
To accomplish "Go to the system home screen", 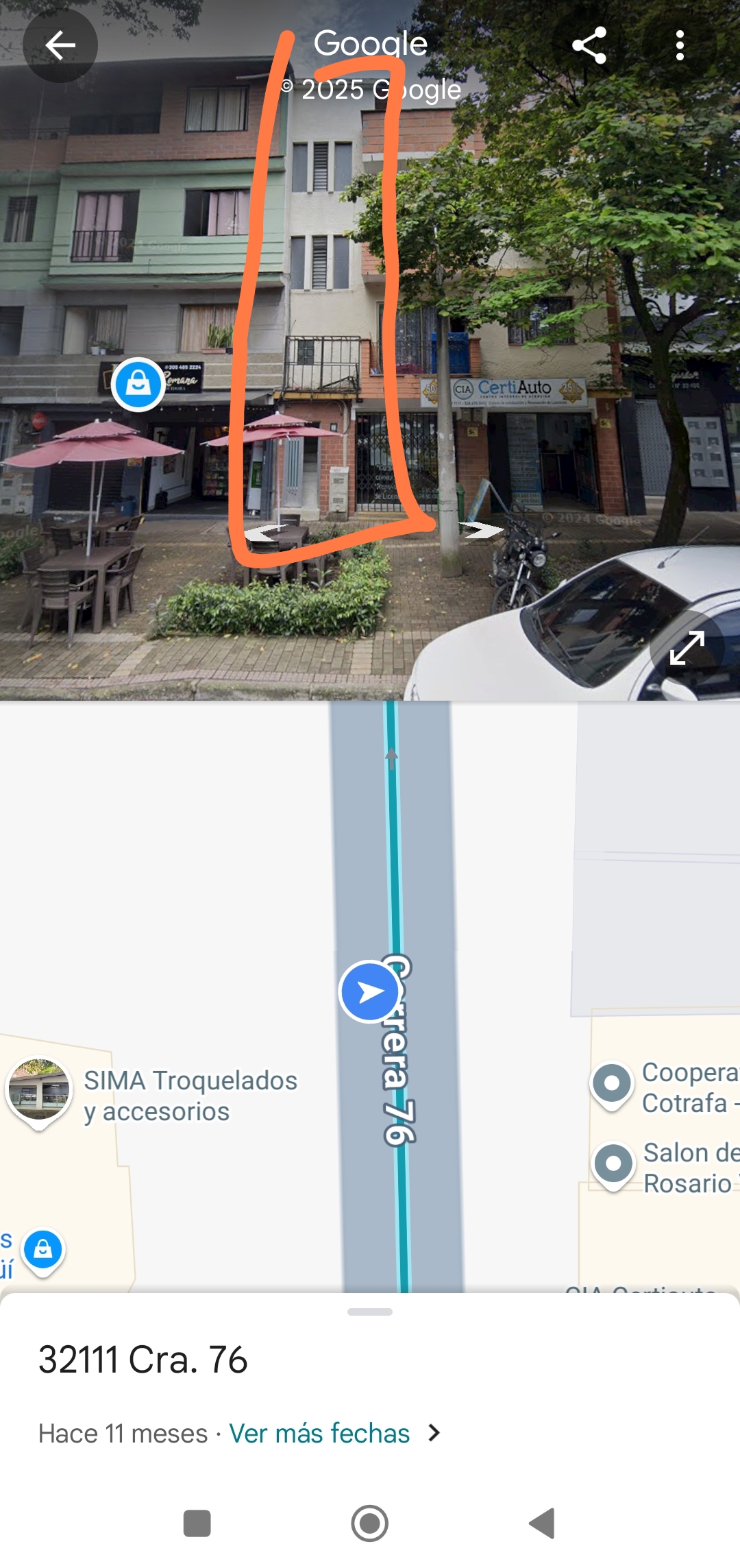I will pos(370,1523).
